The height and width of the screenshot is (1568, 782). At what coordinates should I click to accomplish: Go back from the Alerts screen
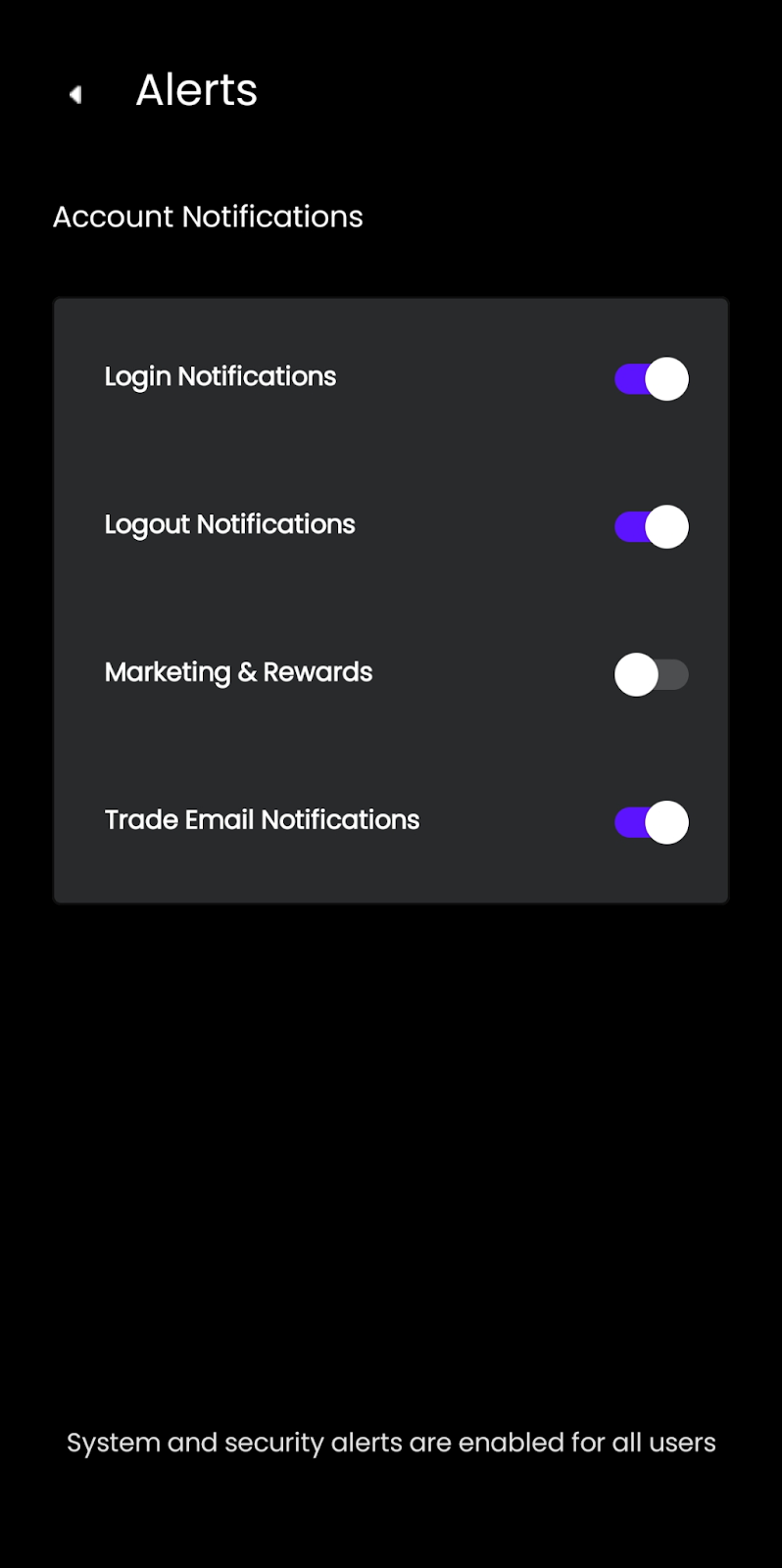pos(75,94)
